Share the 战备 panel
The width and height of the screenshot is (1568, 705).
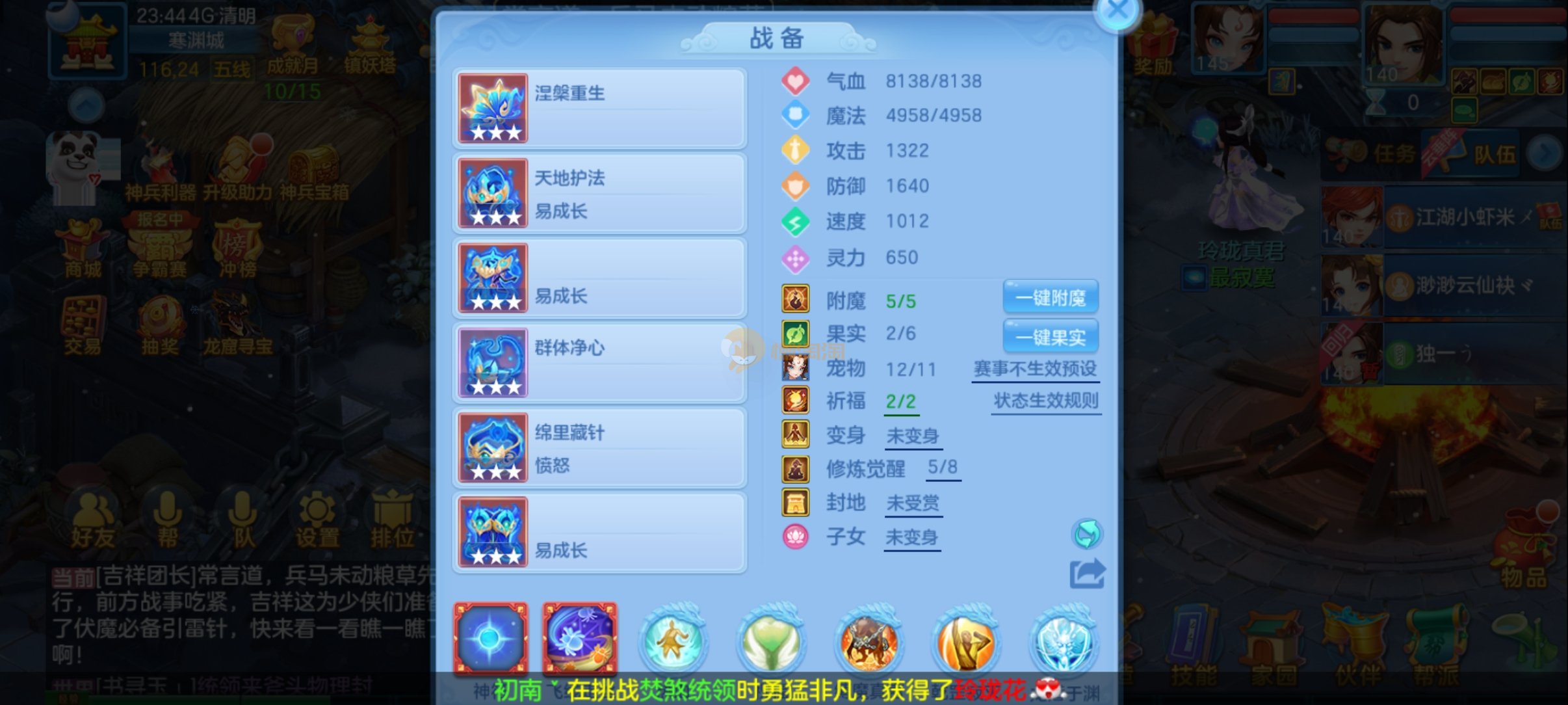[1087, 574]
